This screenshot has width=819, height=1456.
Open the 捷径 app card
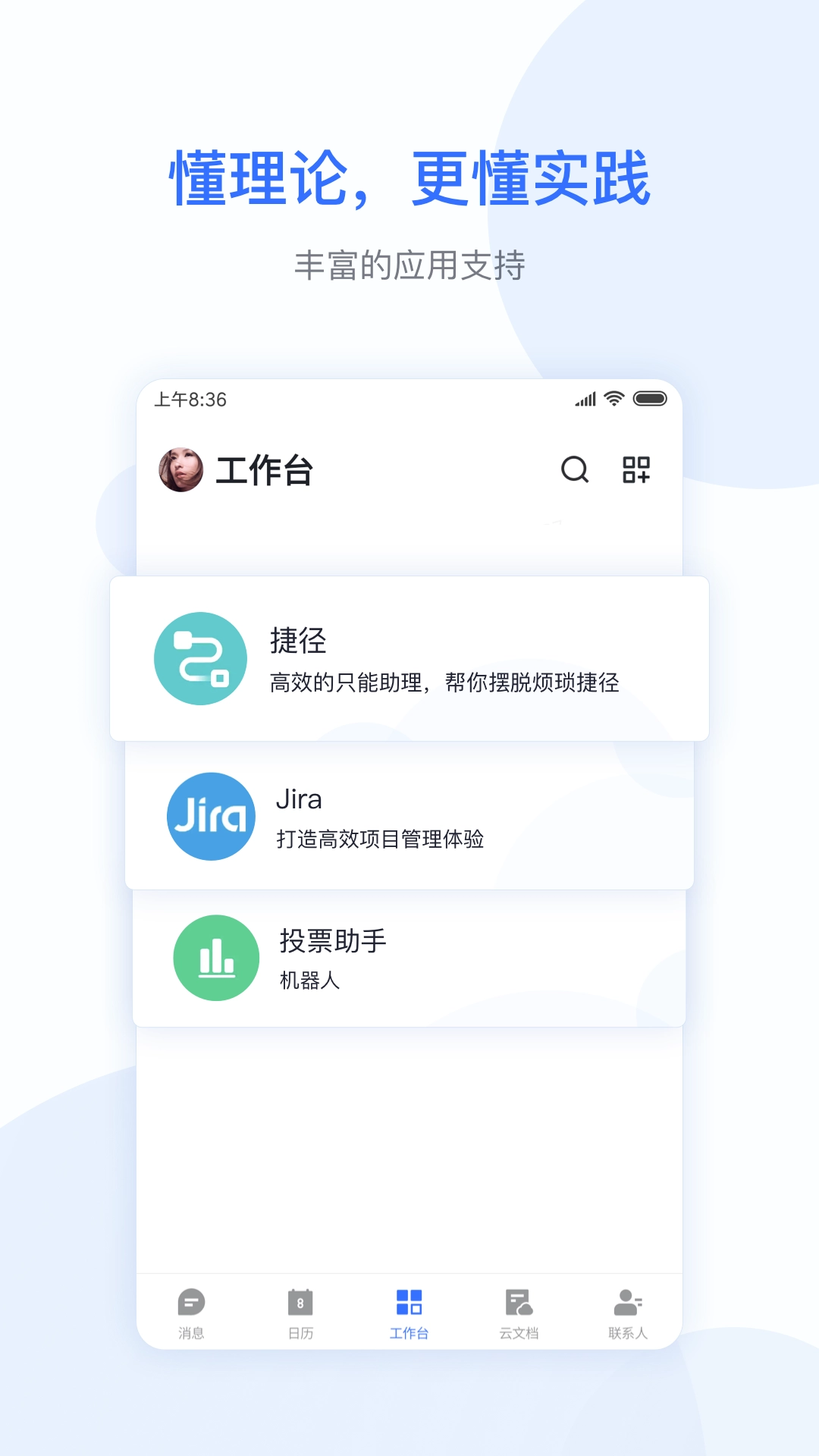(x=409, y=659)
